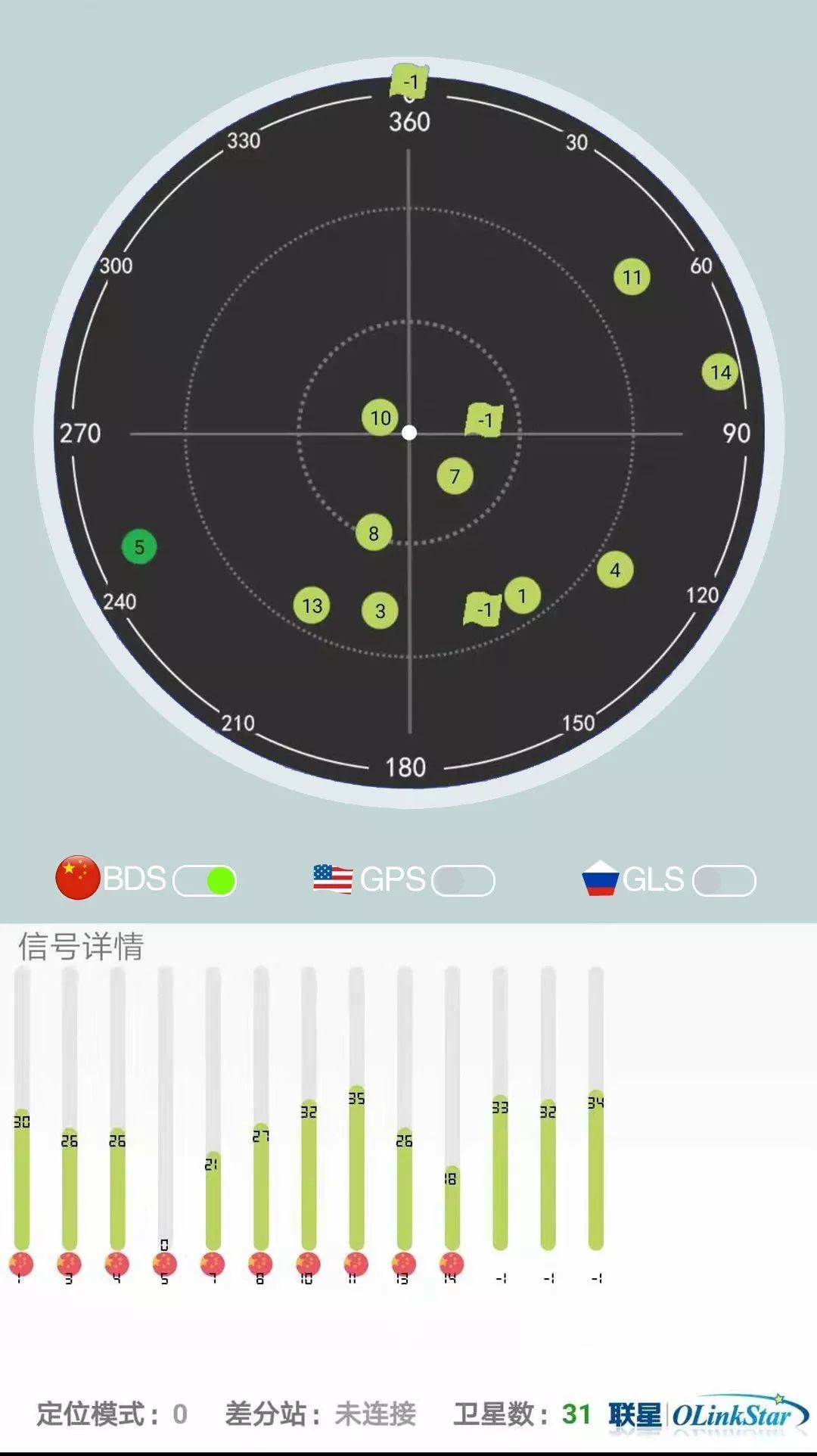Click satellite 11 in the northeast region

point(632,277)
